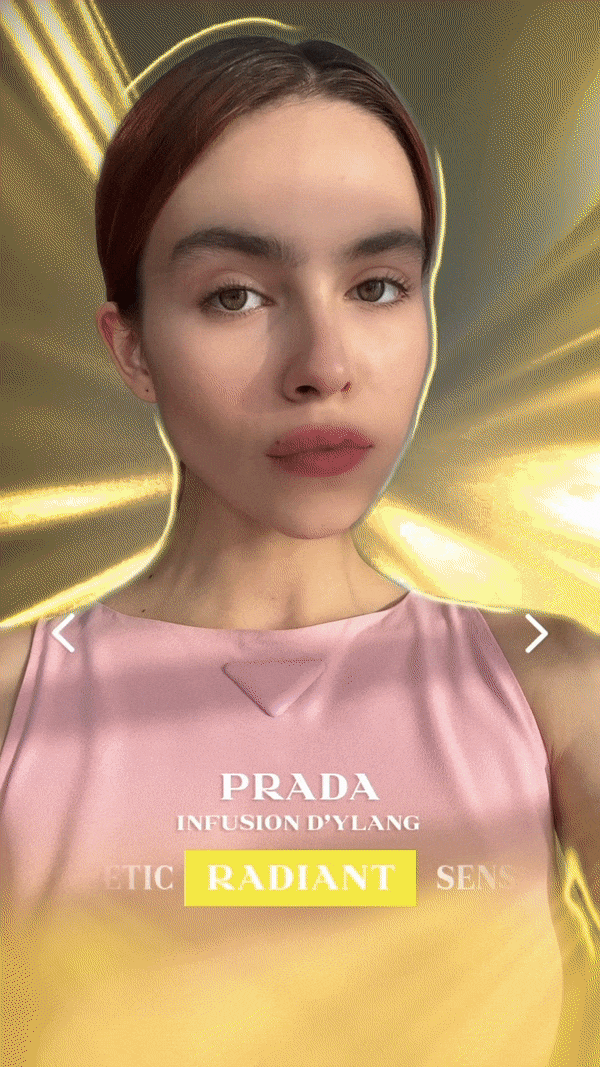Select the highlighted RADIANT option
Viewport: 600px width, 1067px height.
coord(300,878)
